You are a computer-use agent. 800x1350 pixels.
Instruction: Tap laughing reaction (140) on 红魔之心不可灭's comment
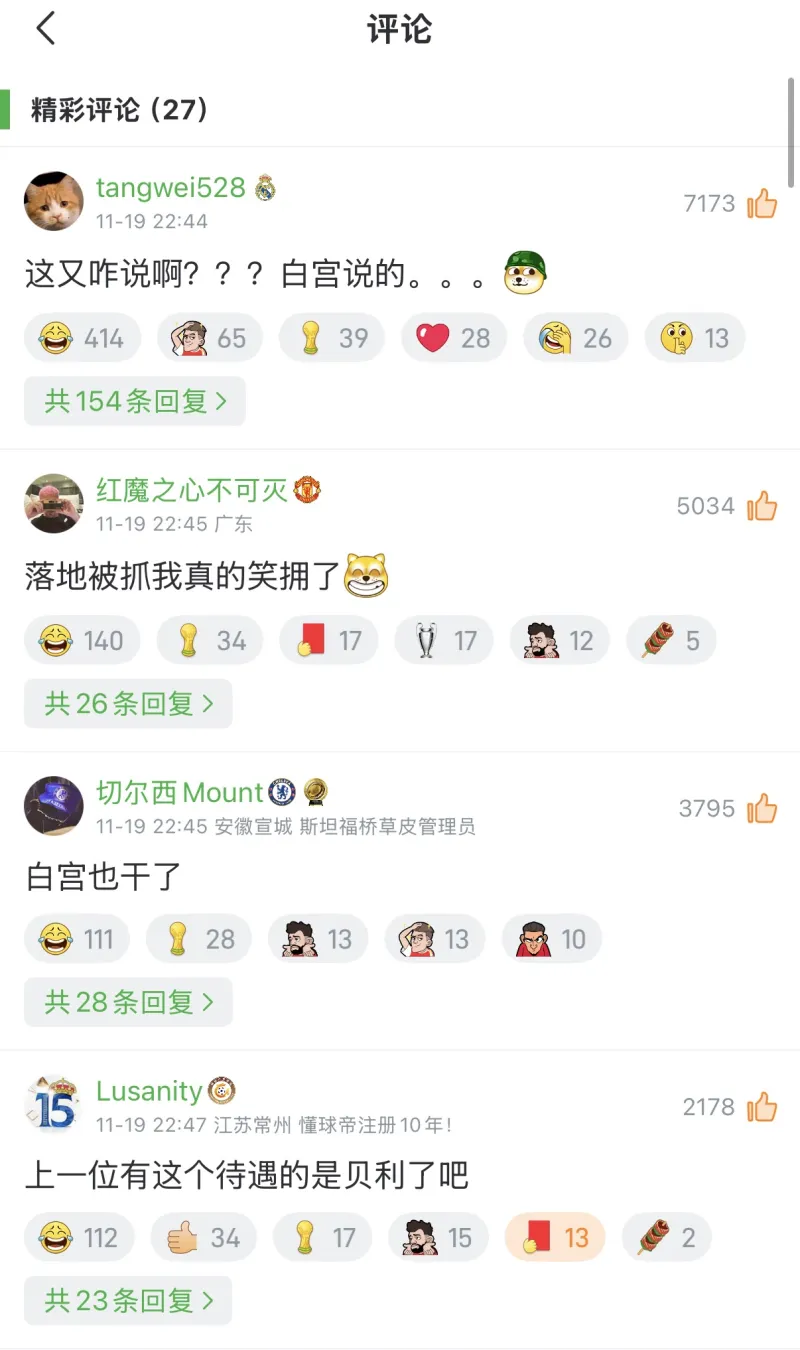click(82, 640)
